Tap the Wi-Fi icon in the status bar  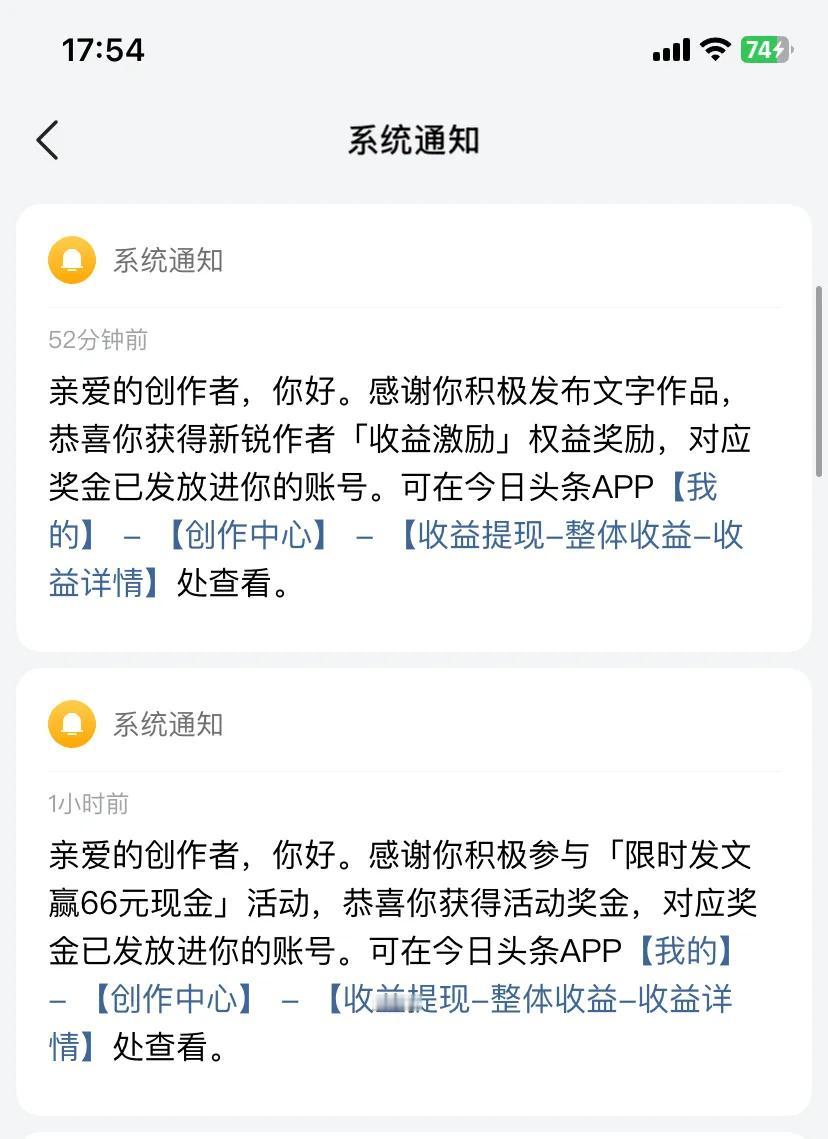(715, 48)
